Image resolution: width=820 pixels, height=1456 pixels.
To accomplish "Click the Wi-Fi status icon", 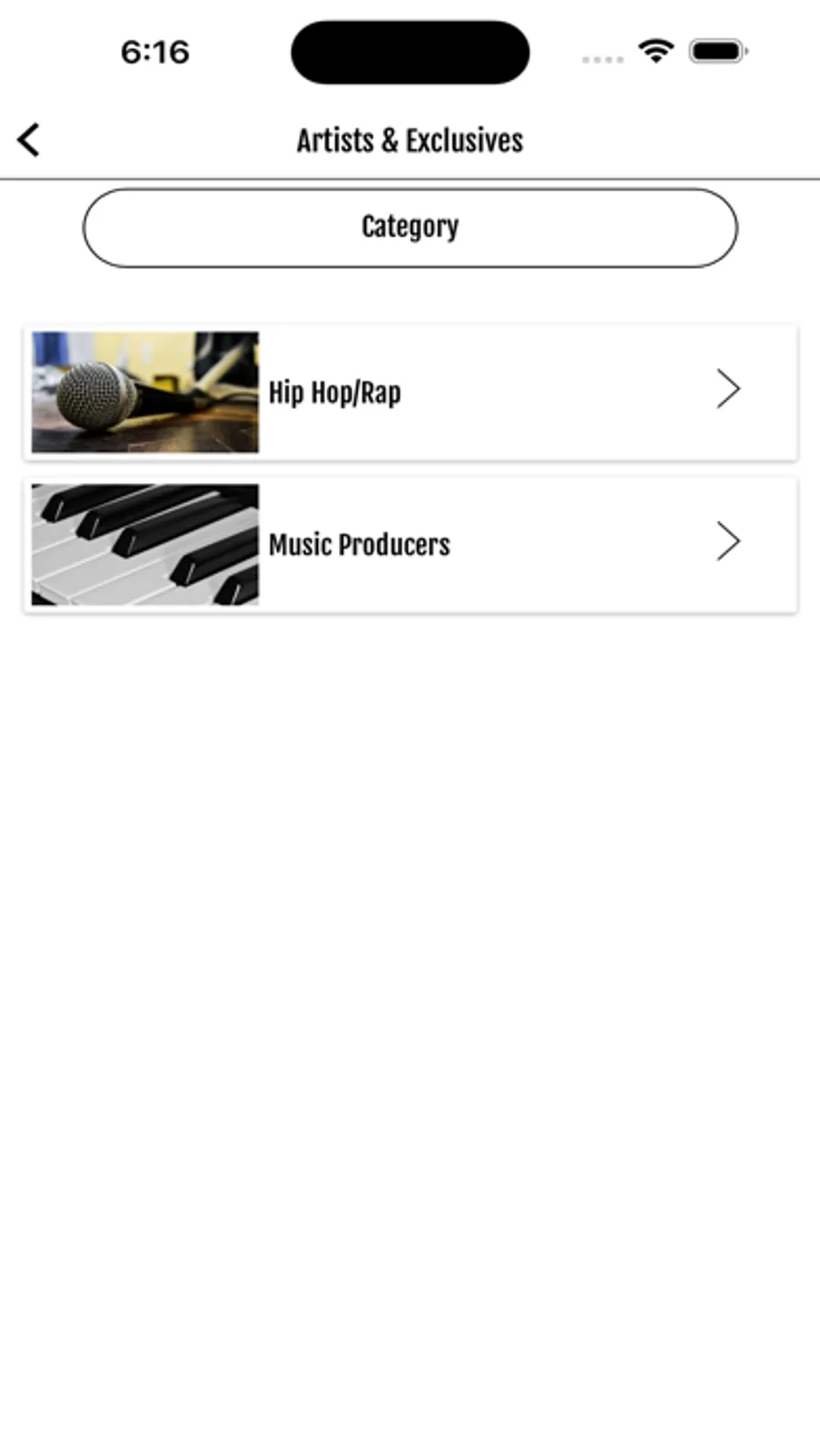I will tap(655, 50).
